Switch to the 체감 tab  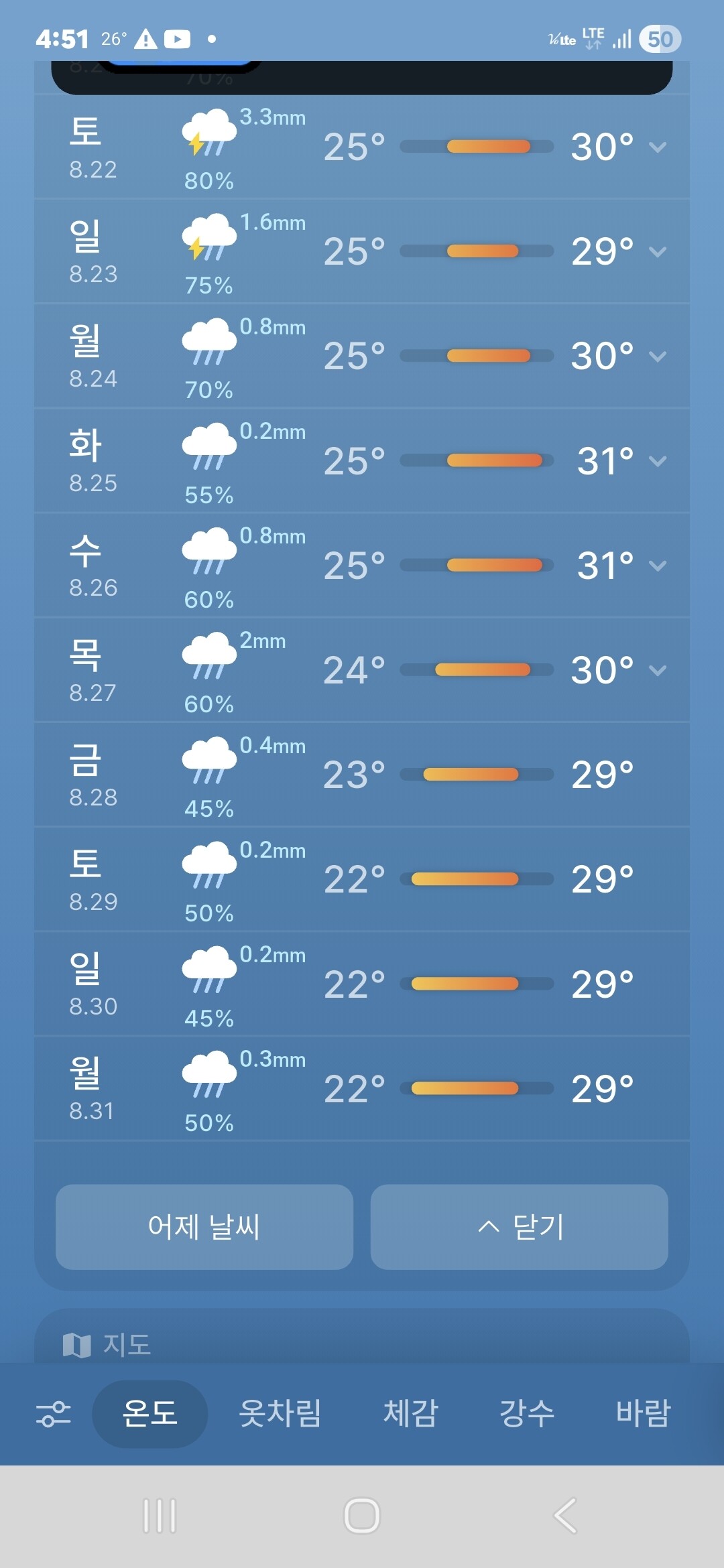(410, 1414)
